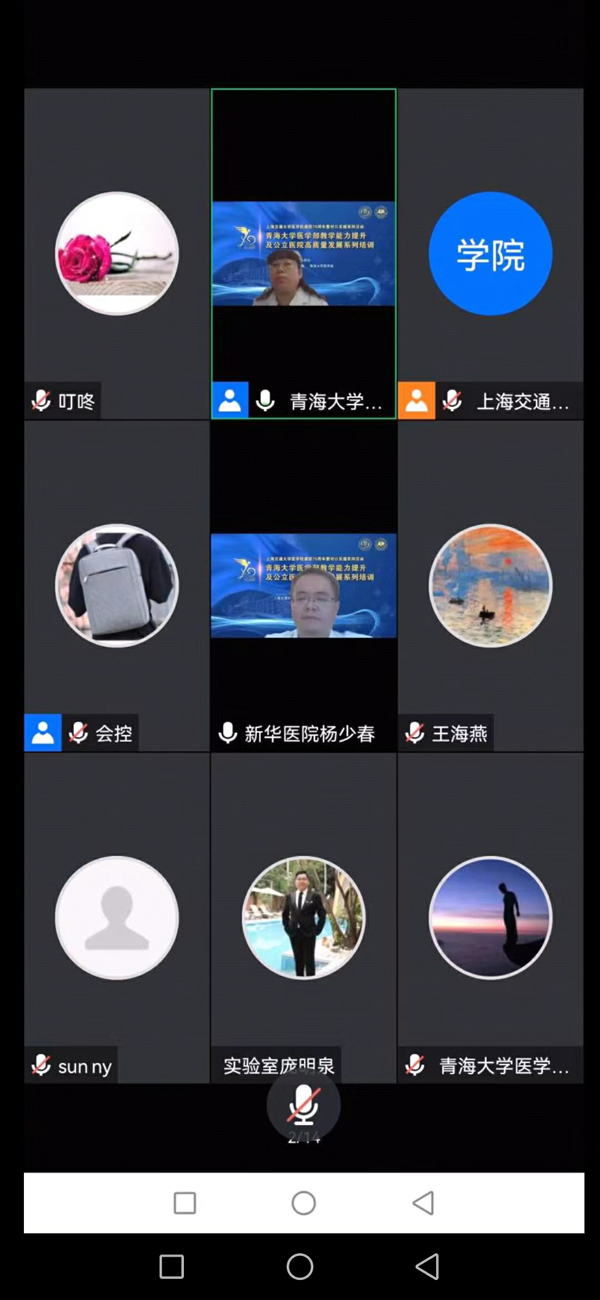Image resolution: width=600 pixels, height=1300 pixels.
Task: Open 青海大学 speaker video tile
Action: click(303, 253)
